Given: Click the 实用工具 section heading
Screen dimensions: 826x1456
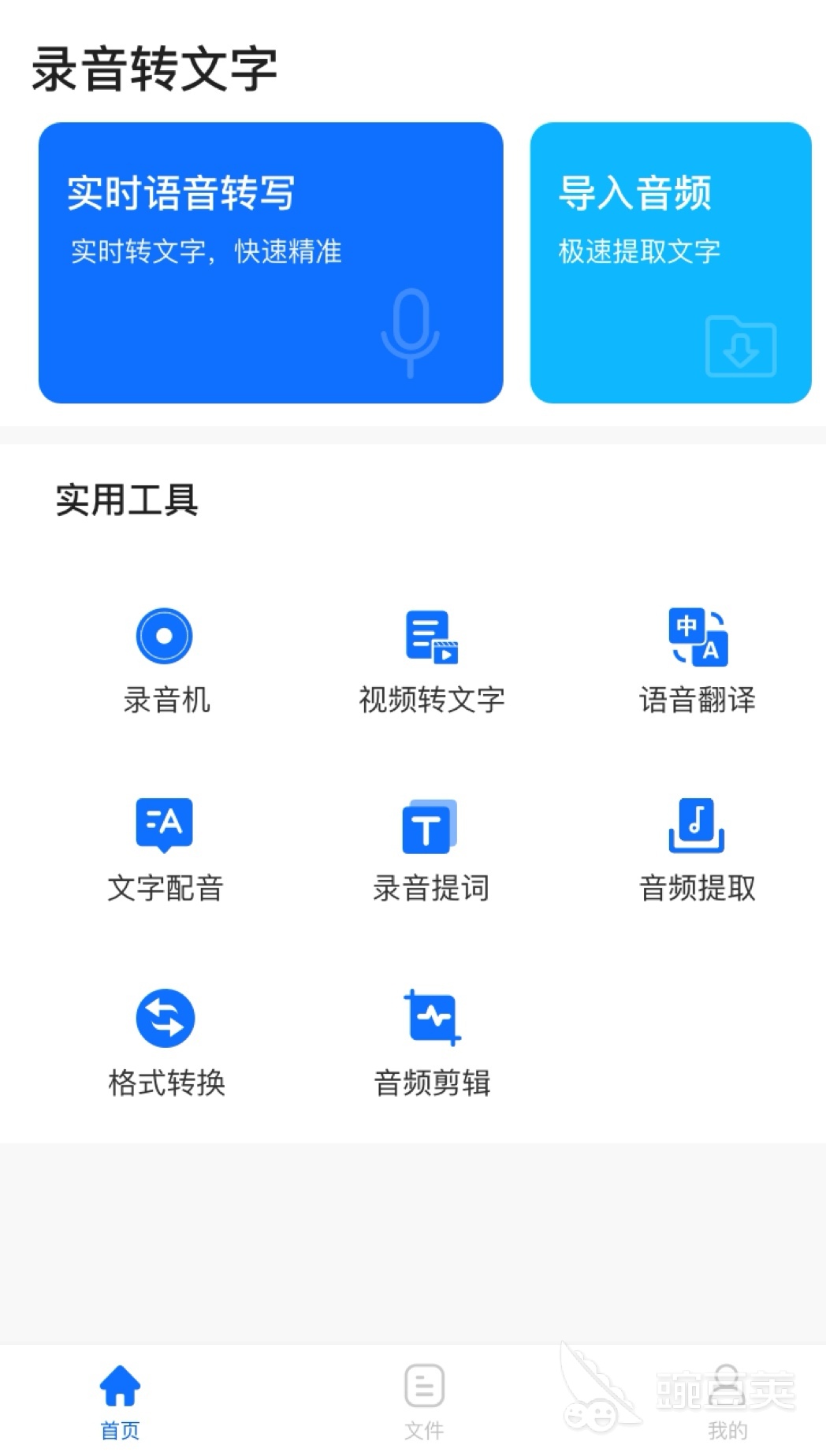Looking at the screenshot, I should click(128, 500).
